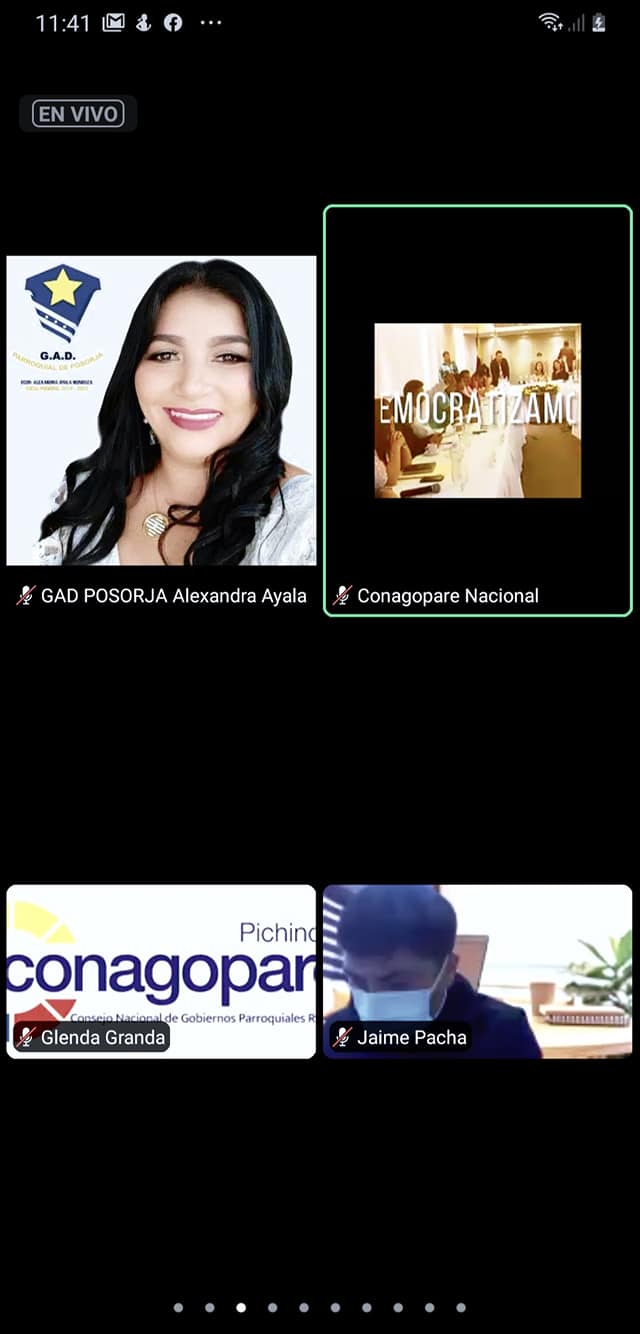The image size is (640, 1334).
Task: Tap Glenda Granda's participant tile
Action: [161, 971]
